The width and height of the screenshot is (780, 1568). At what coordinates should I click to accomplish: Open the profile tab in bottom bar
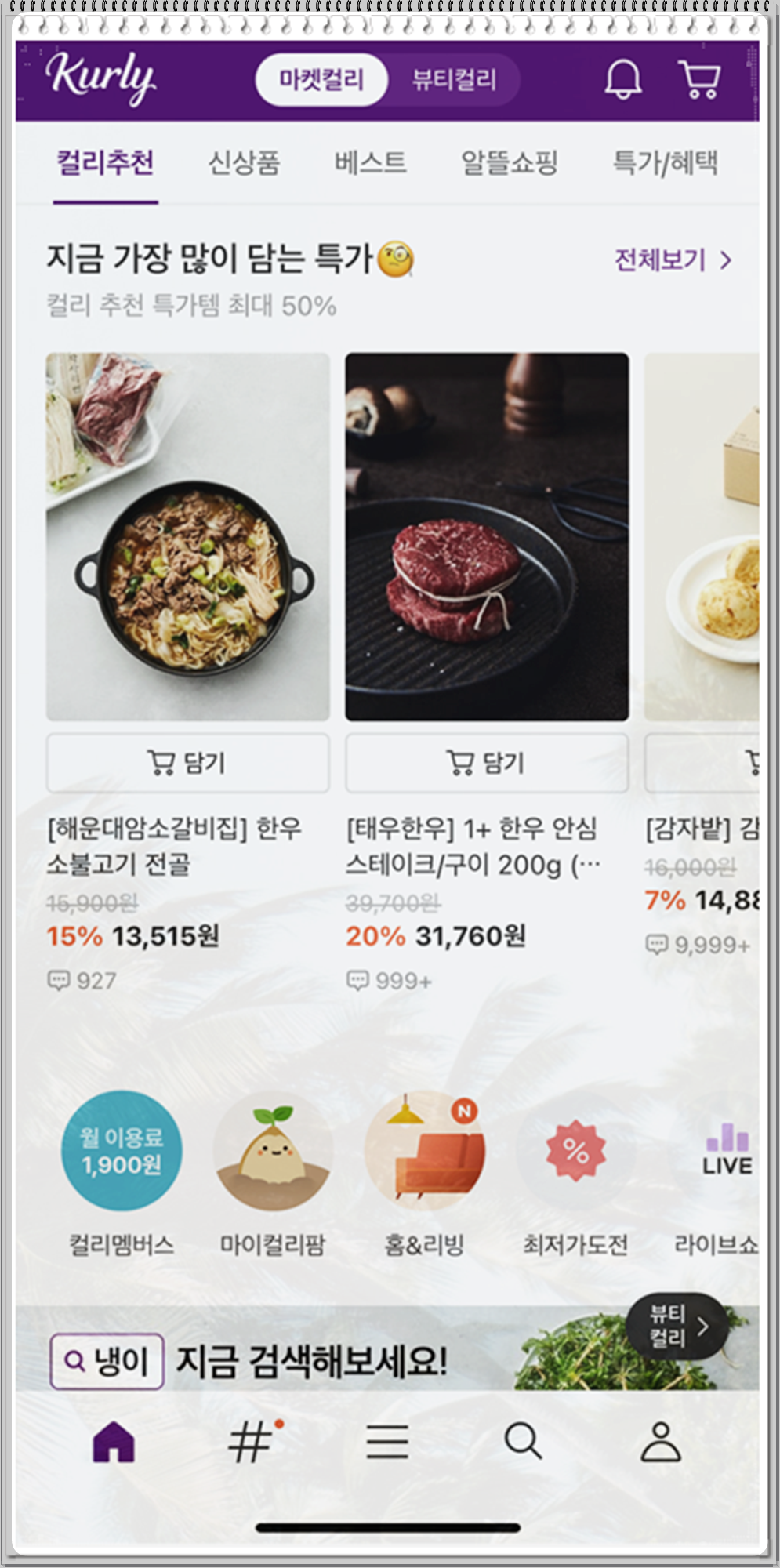pyautogui.click(x=661, y=1442)
